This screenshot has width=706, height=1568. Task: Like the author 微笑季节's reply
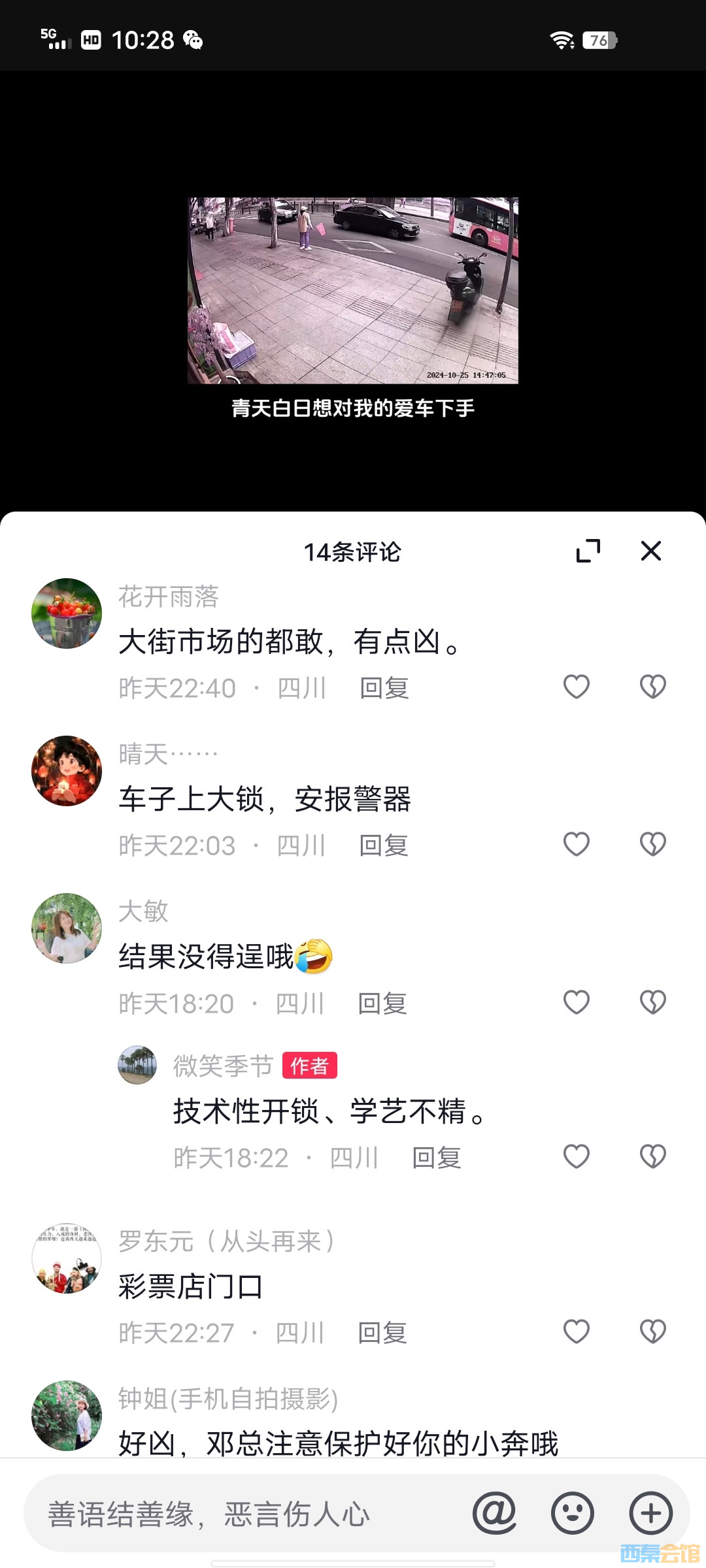tap(576, 1156)
